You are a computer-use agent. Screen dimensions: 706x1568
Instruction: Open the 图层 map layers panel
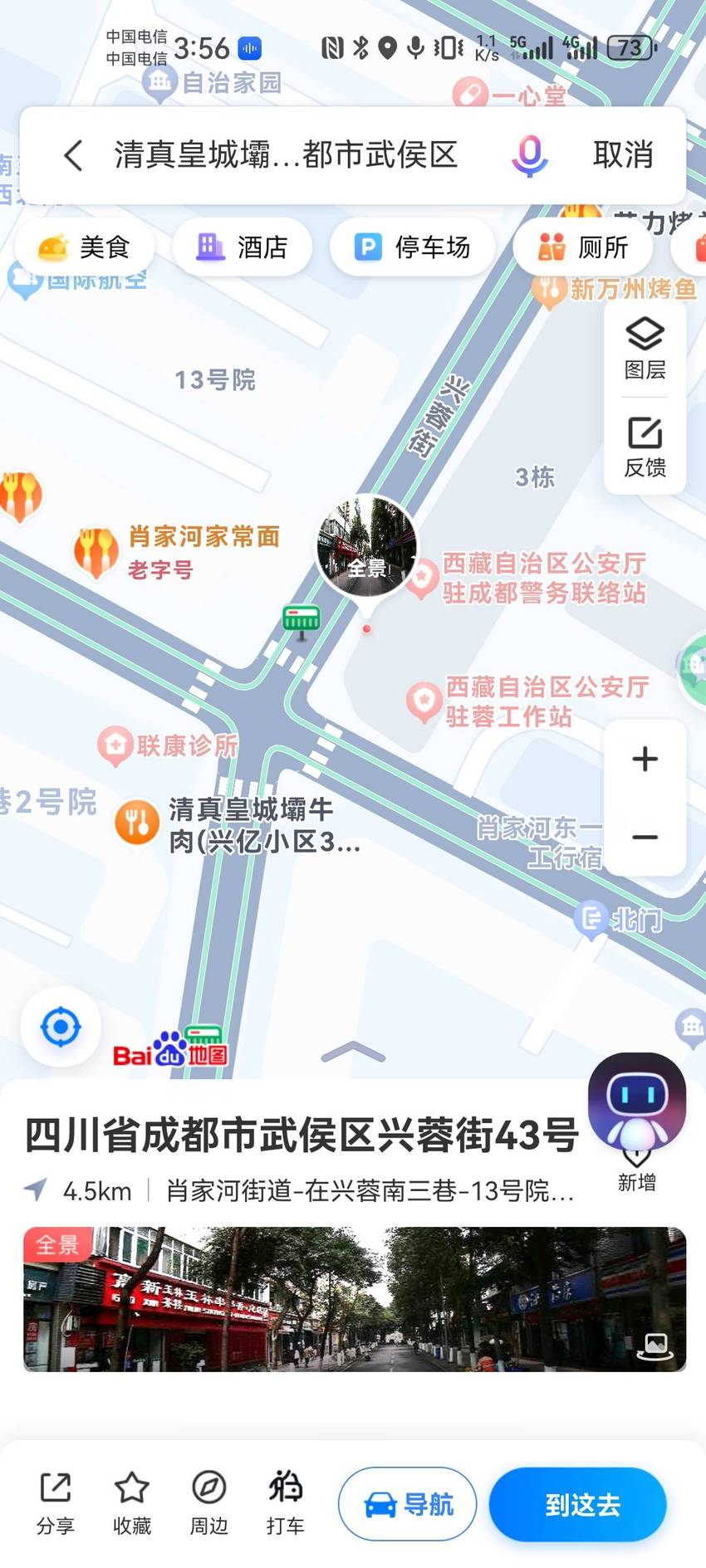[645, 349]
